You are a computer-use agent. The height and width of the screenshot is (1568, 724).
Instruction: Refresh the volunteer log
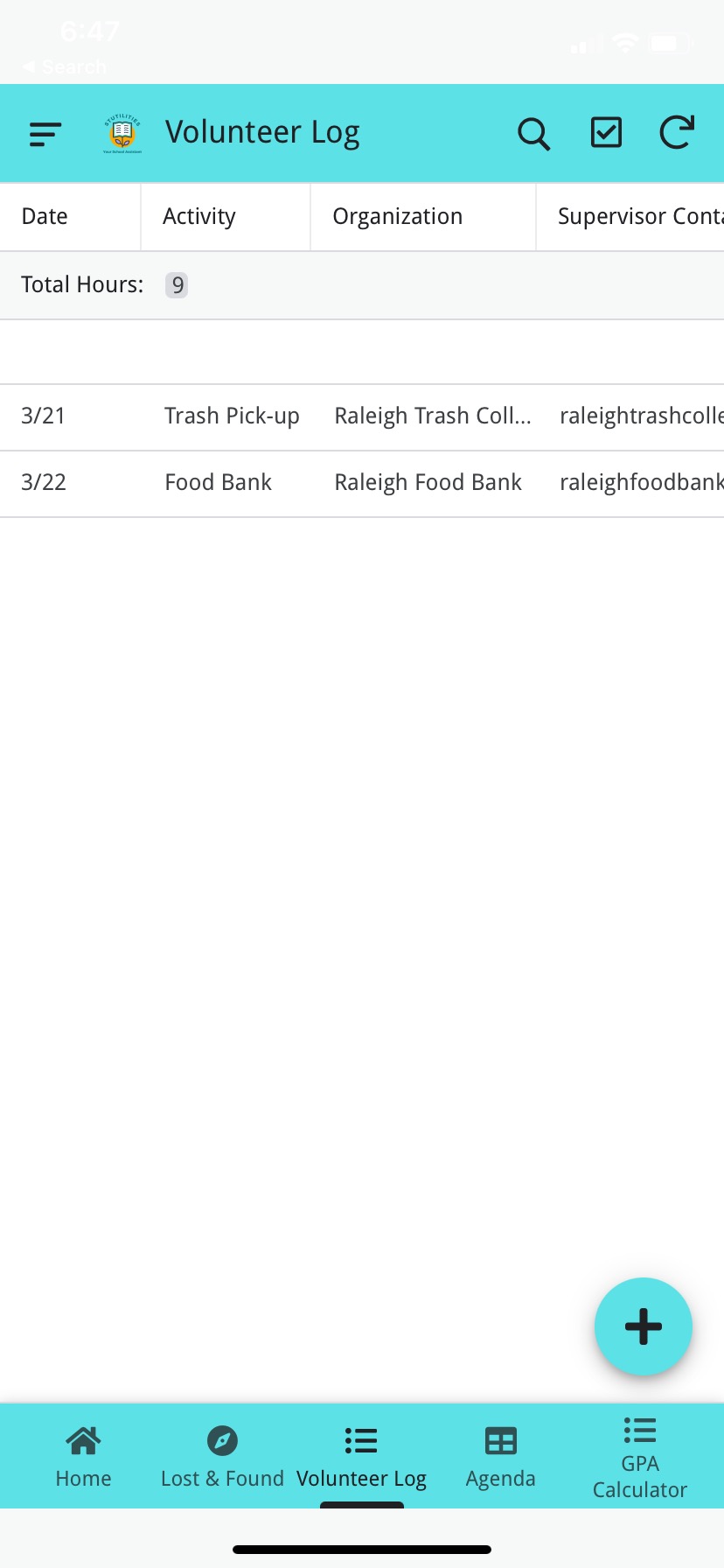676,133
